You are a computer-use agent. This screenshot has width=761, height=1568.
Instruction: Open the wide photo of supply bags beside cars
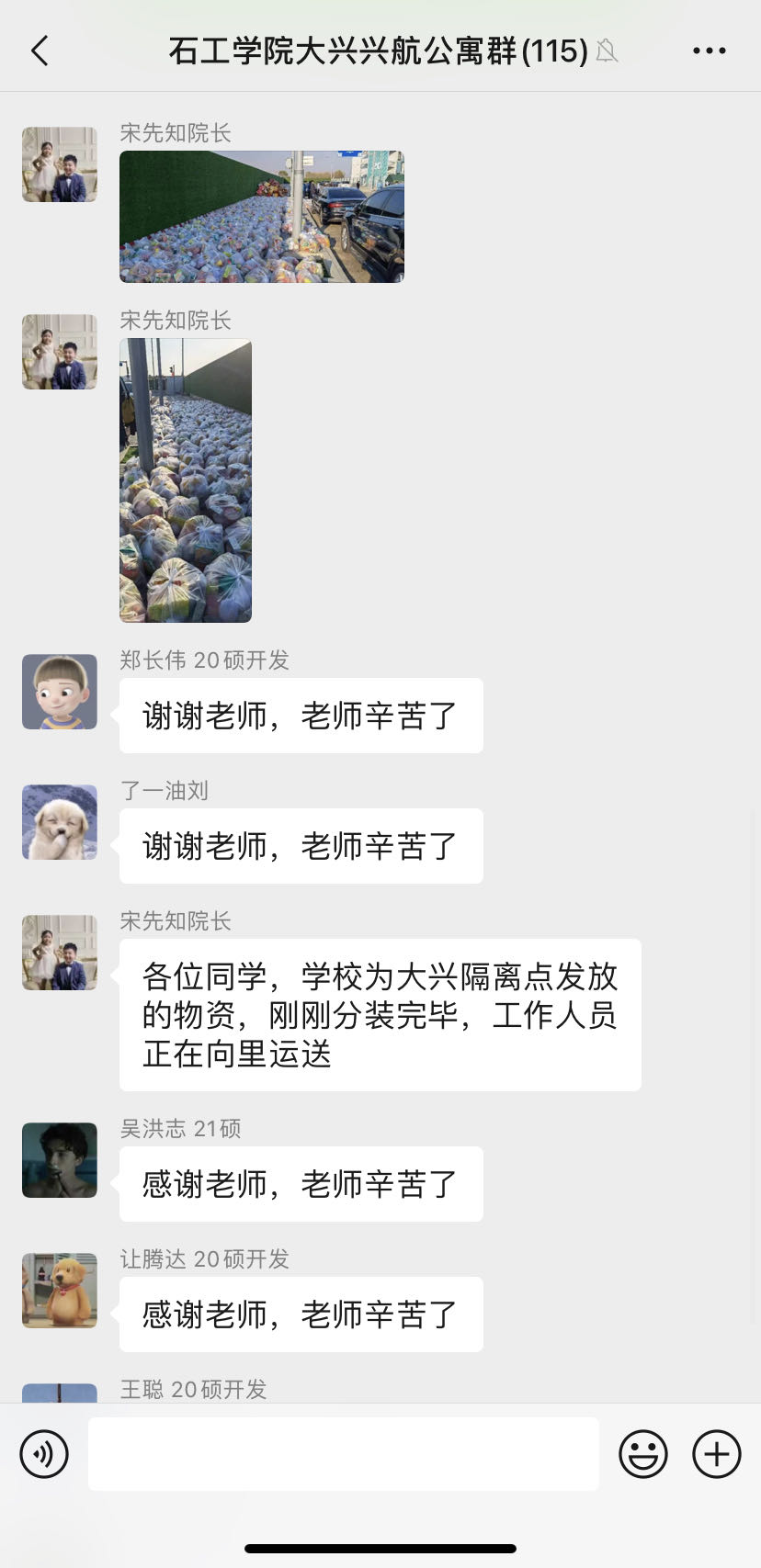[x=262, y=217]
